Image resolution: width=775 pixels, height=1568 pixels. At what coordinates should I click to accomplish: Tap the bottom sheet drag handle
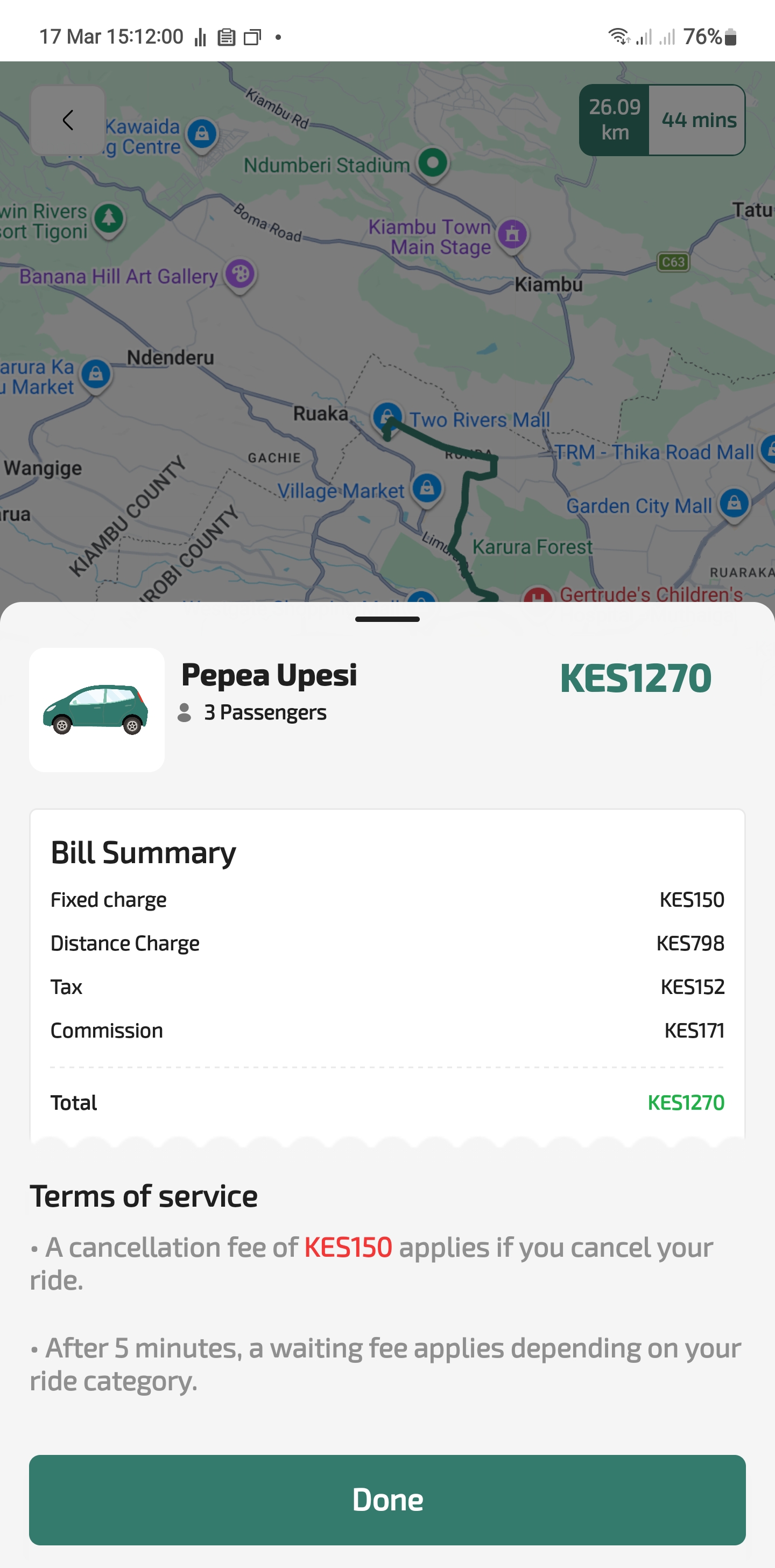[387, 619]
